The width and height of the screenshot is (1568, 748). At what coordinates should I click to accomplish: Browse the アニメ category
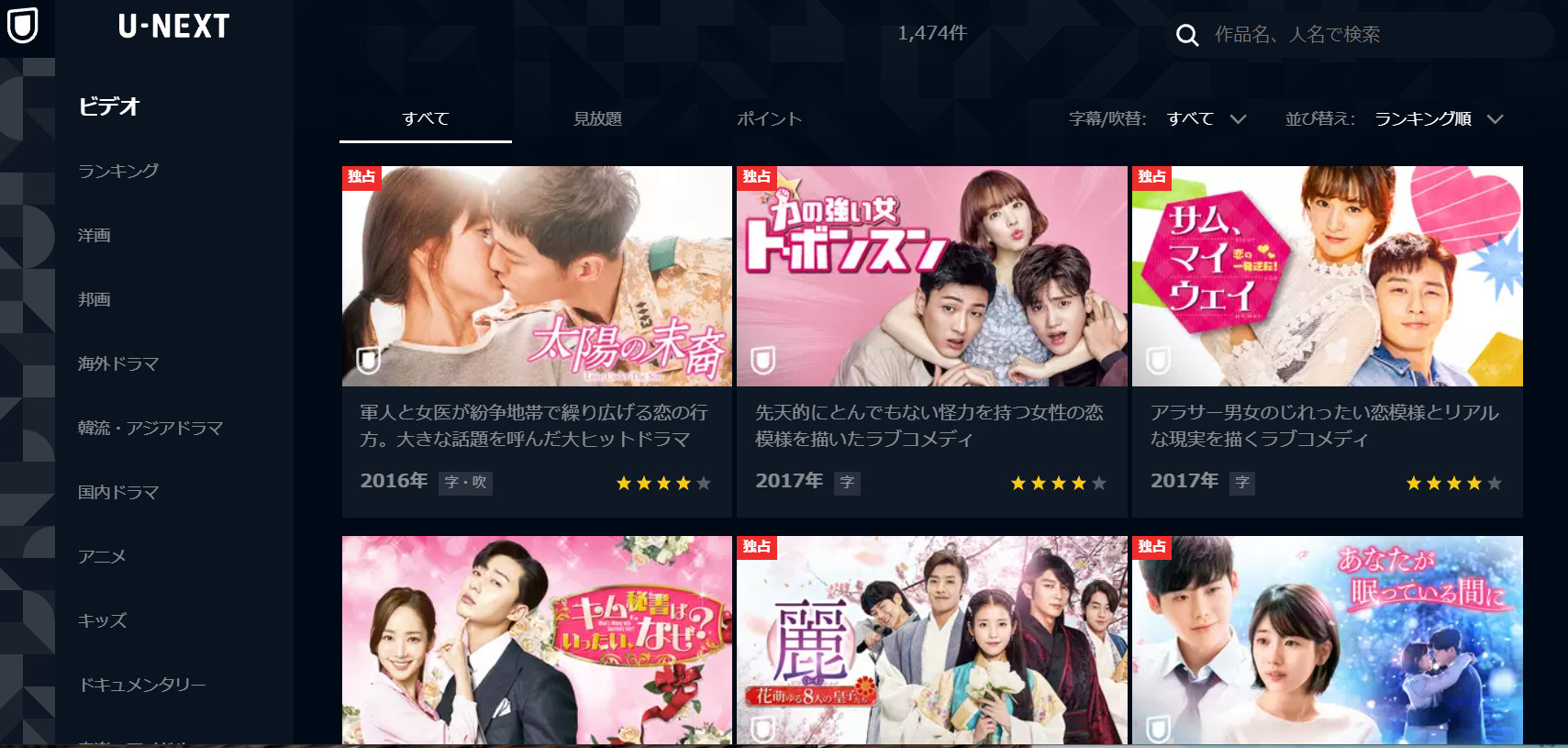pos(102,556)
